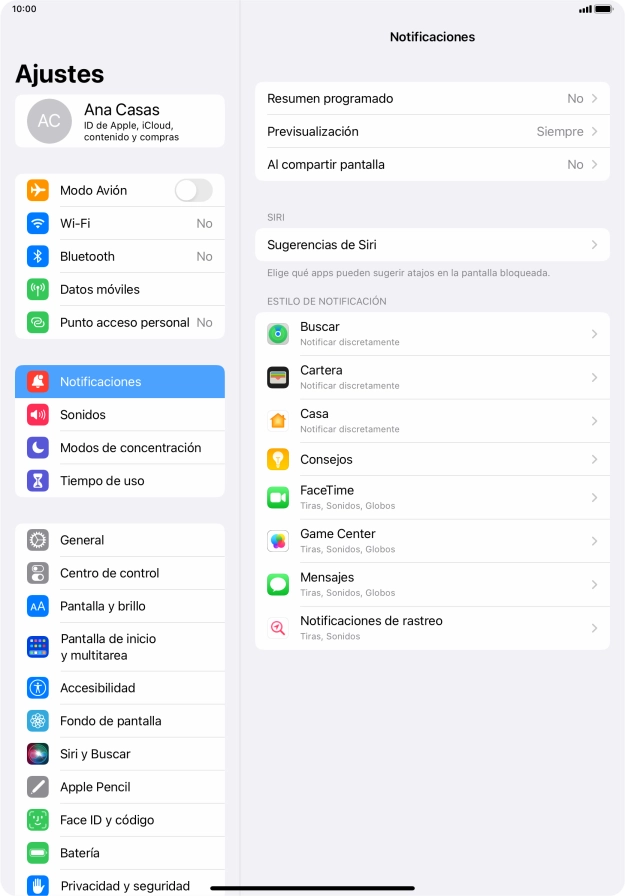Open Wi-Fi settings
The image size is (625, 896).
point(120,223)
